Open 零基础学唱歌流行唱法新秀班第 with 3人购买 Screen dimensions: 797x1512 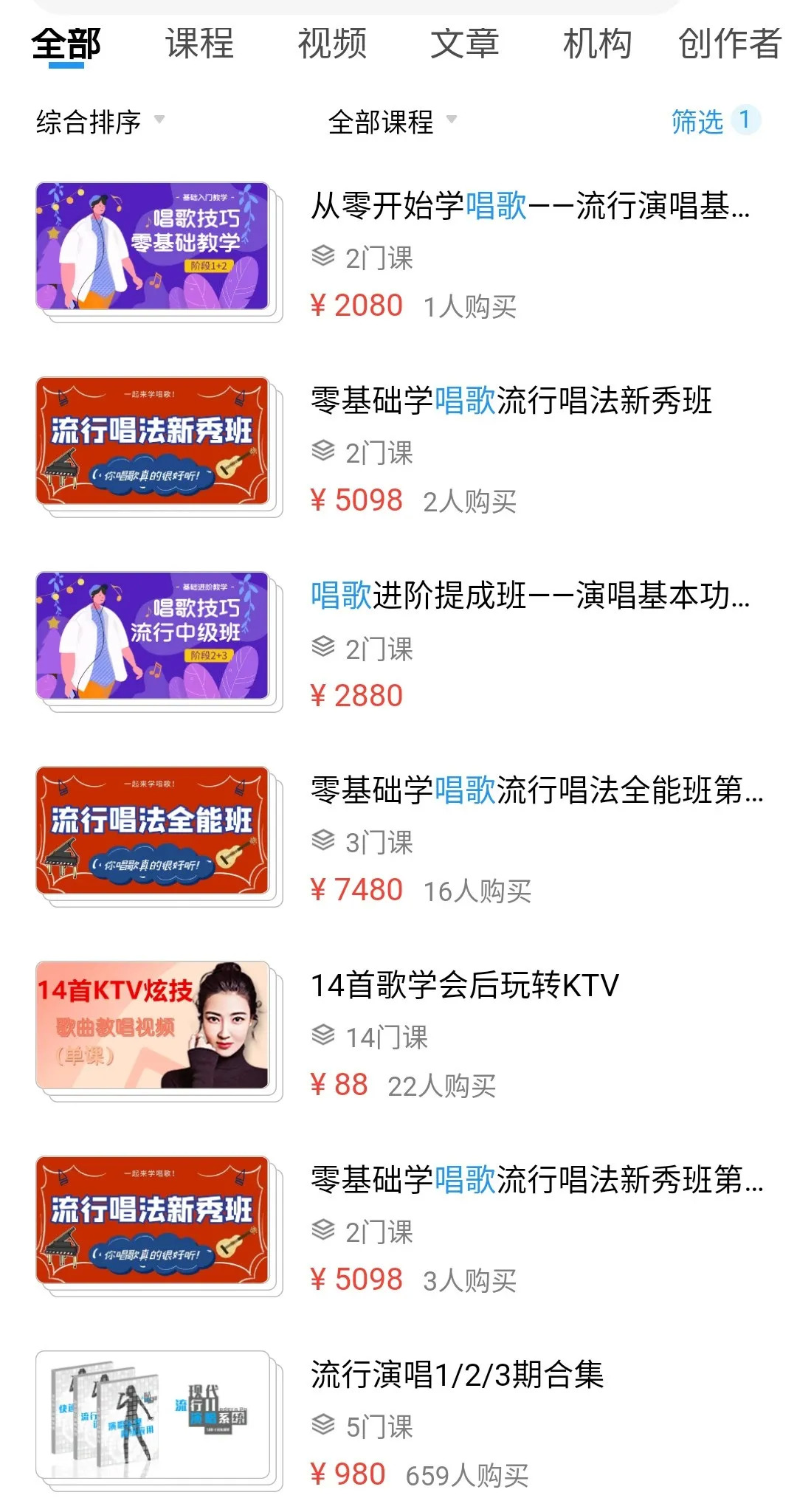[x=536, y=1181]
